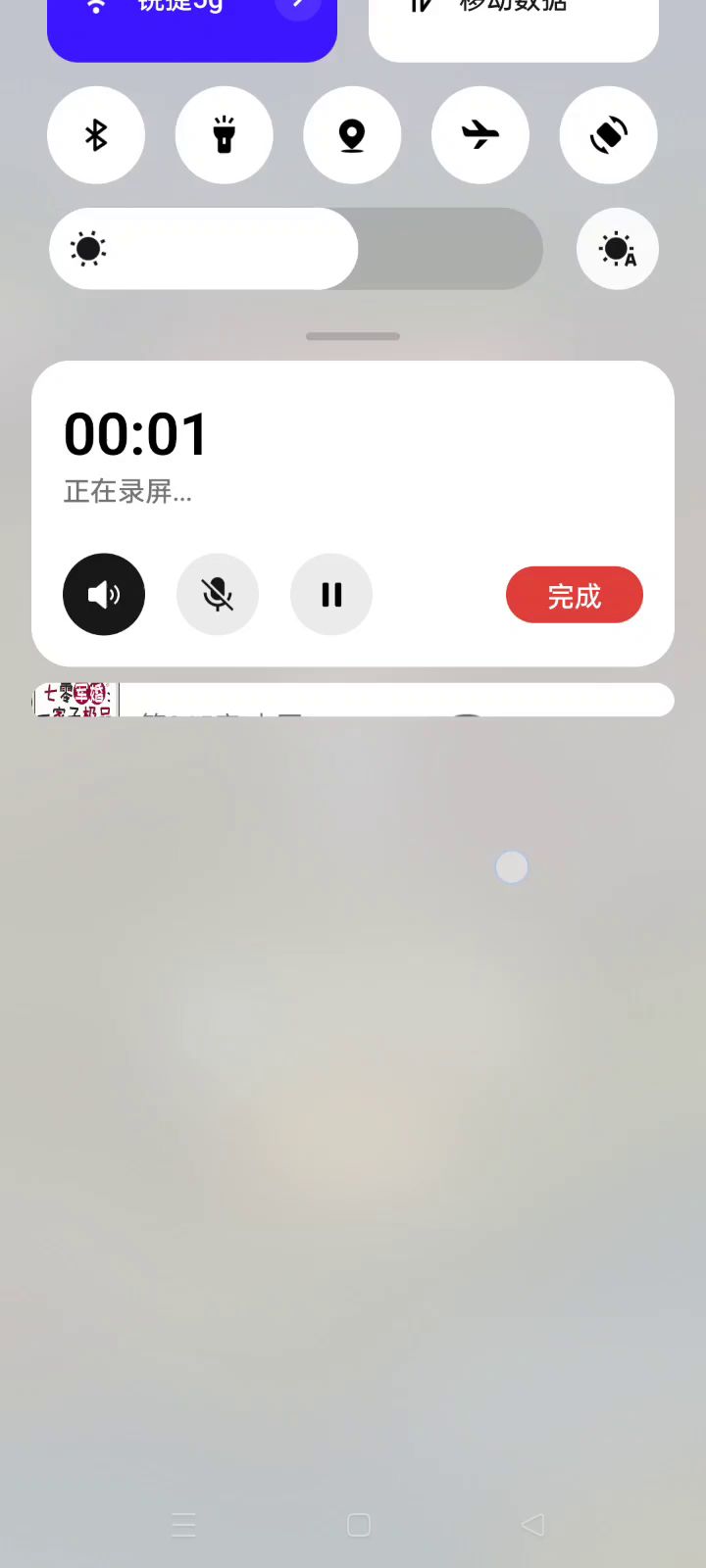Open Wi-Fi network details arrow

click(297, 8)
